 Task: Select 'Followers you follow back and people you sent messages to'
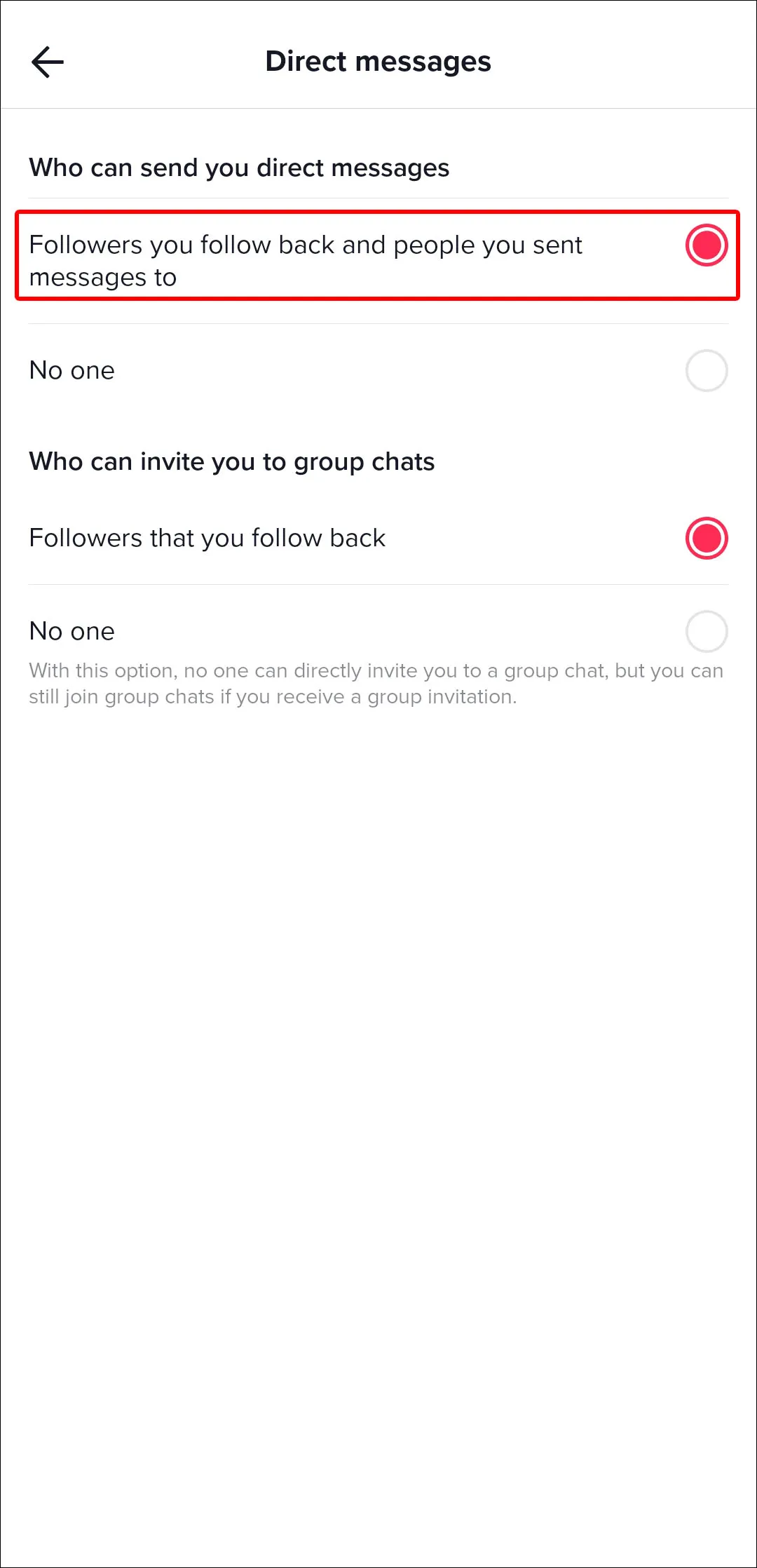[706, 245]
